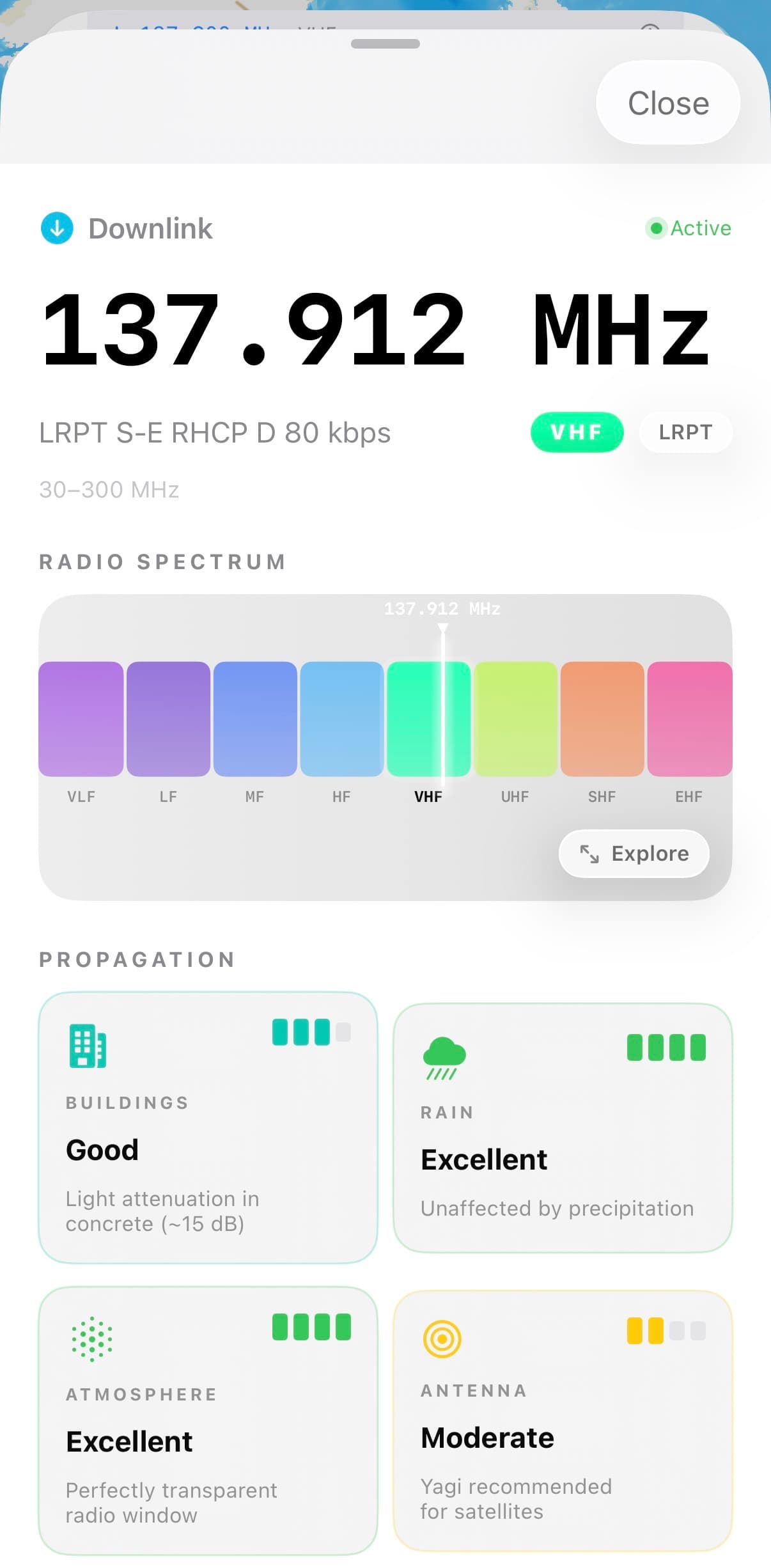Select the MF band in spectrum

(x=255, y=719)
